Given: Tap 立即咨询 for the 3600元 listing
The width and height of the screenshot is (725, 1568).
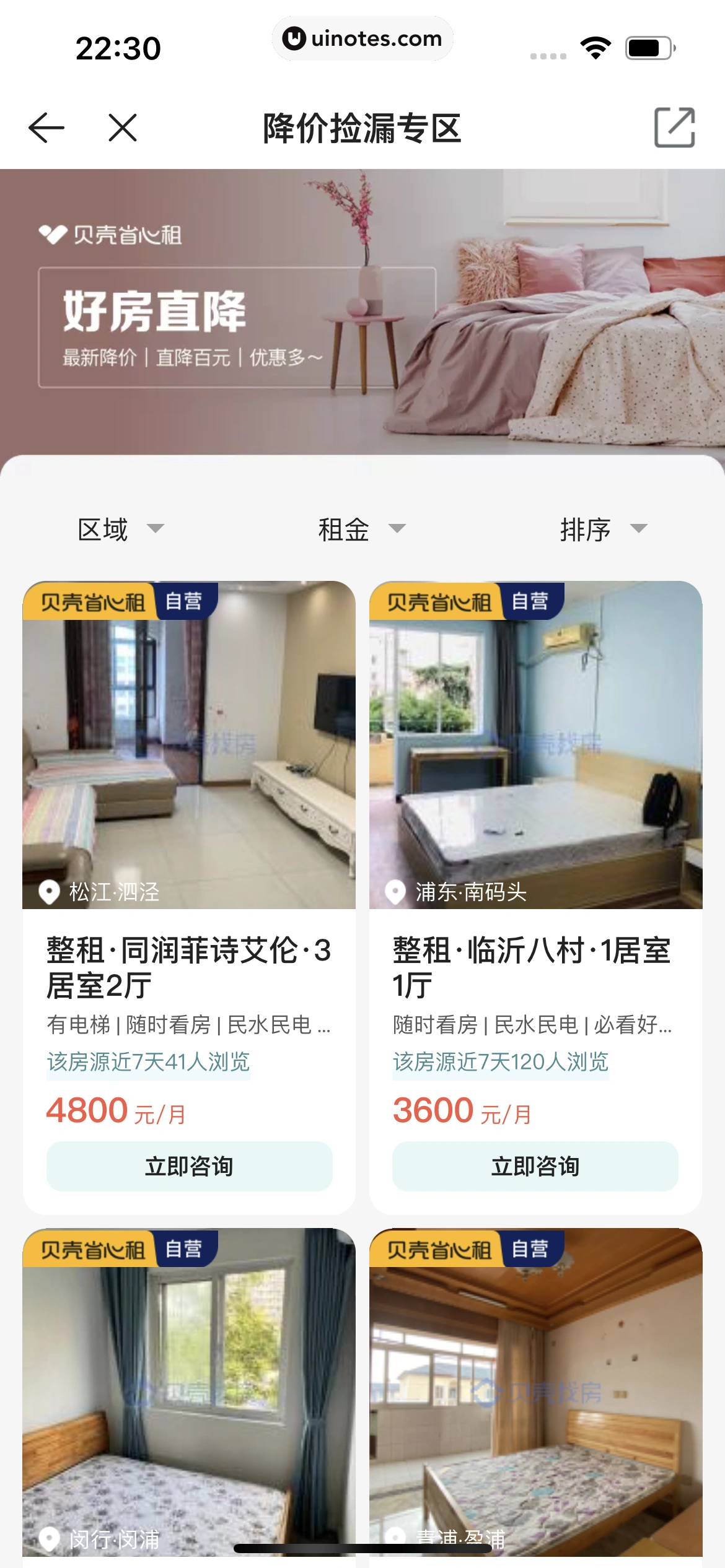Looking at the screenshot, I should [535, 1166].
